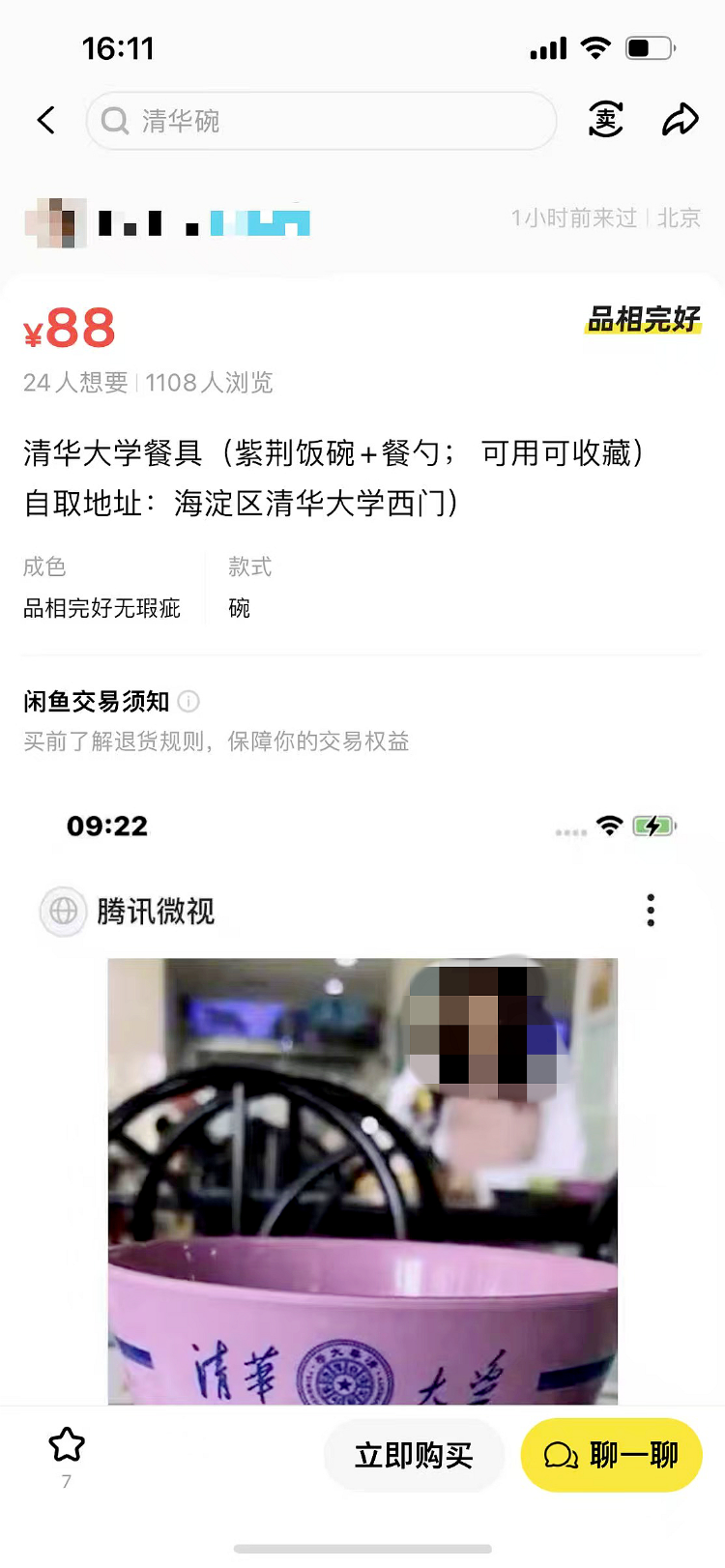The image size is (725, 1568).
Task: Tap the 腾讯微视 globe logo in the video
Action: point(62,910)
